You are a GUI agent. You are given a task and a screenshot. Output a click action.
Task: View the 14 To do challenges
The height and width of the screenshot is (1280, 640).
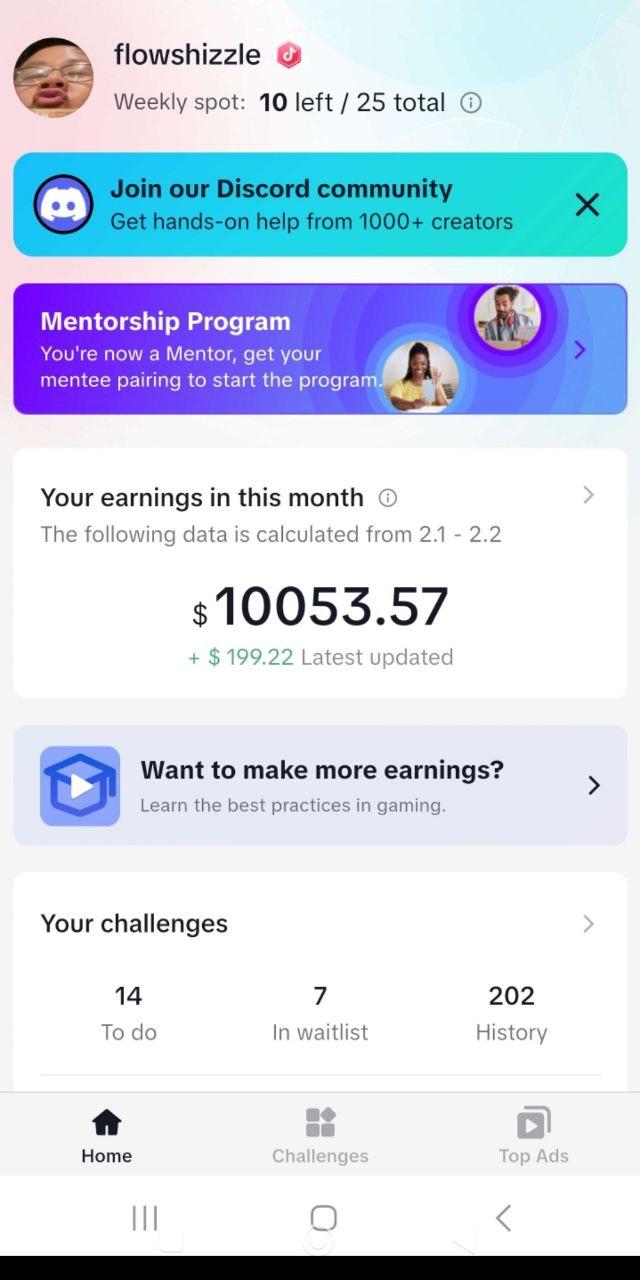[128, 1012]
